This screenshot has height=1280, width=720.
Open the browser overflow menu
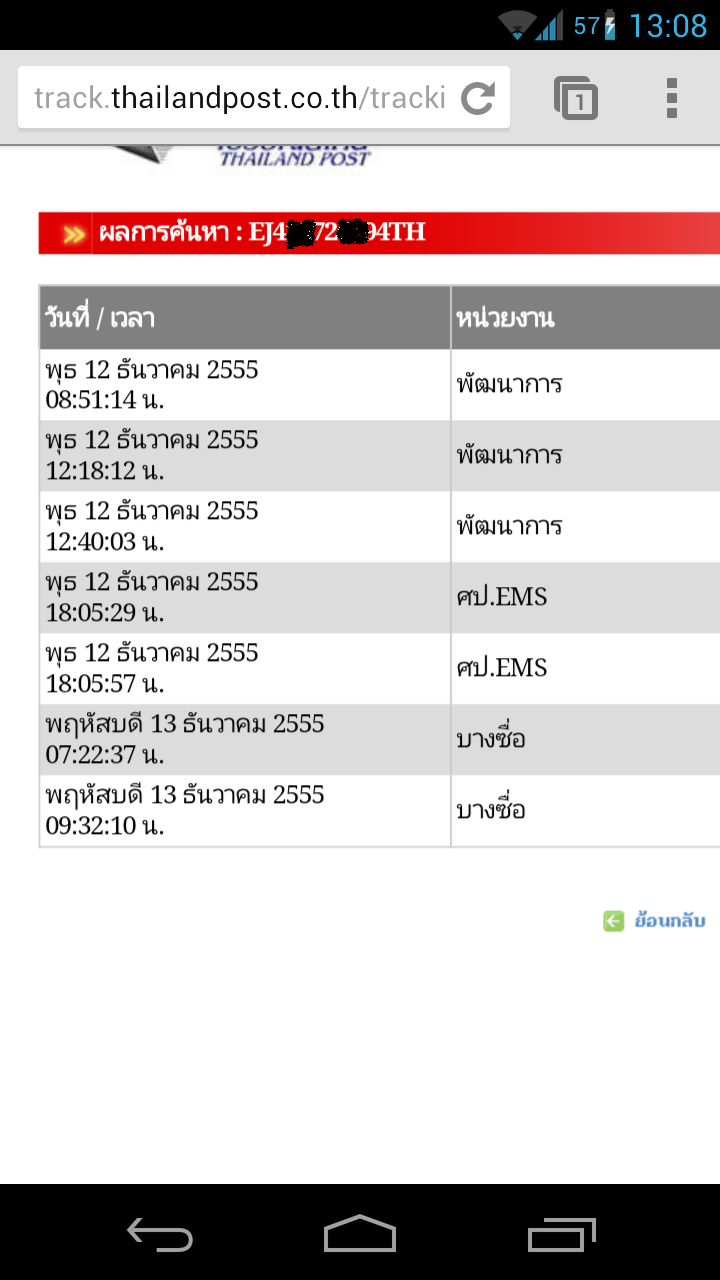coord(672,98)
